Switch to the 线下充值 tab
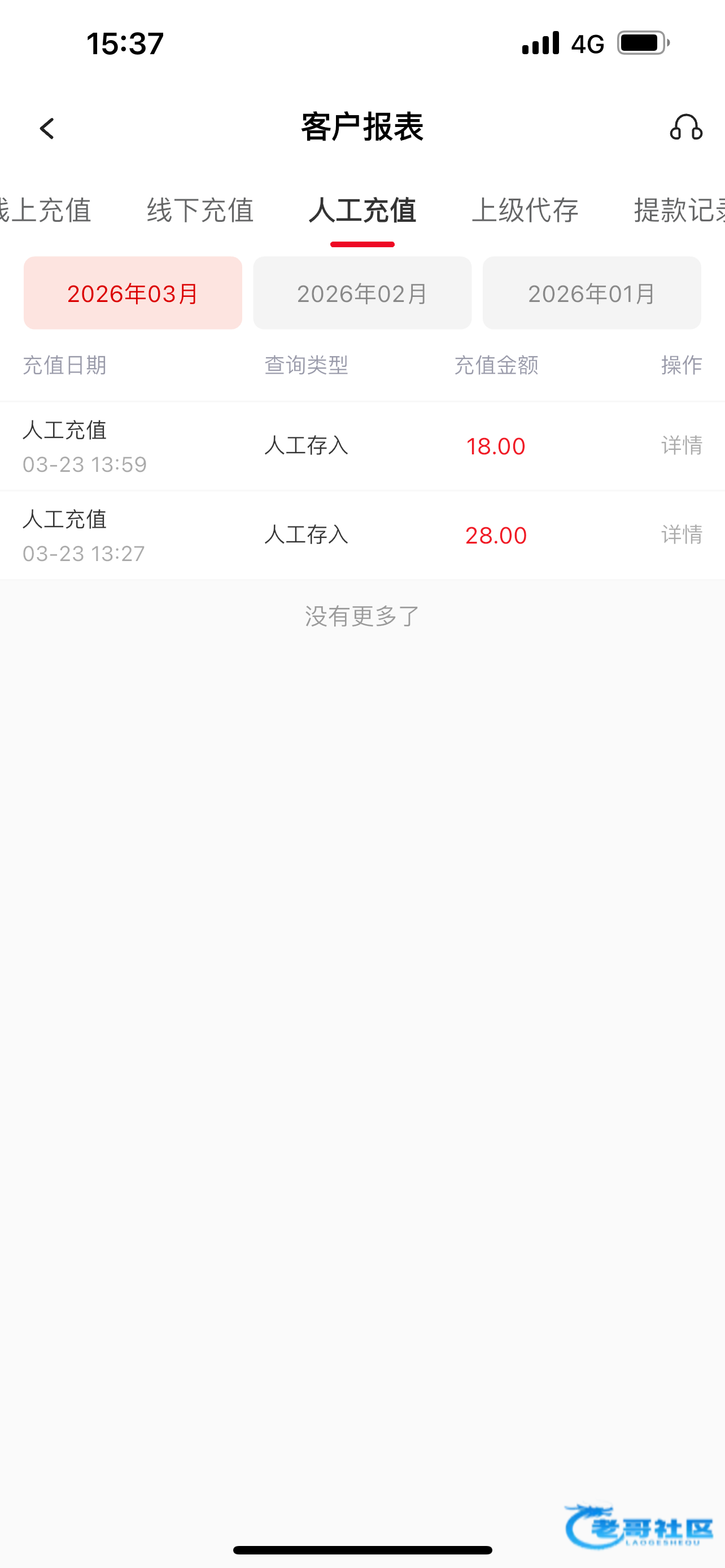Image resolution: width=725 pixels, height=1568 pixels. 200,211
